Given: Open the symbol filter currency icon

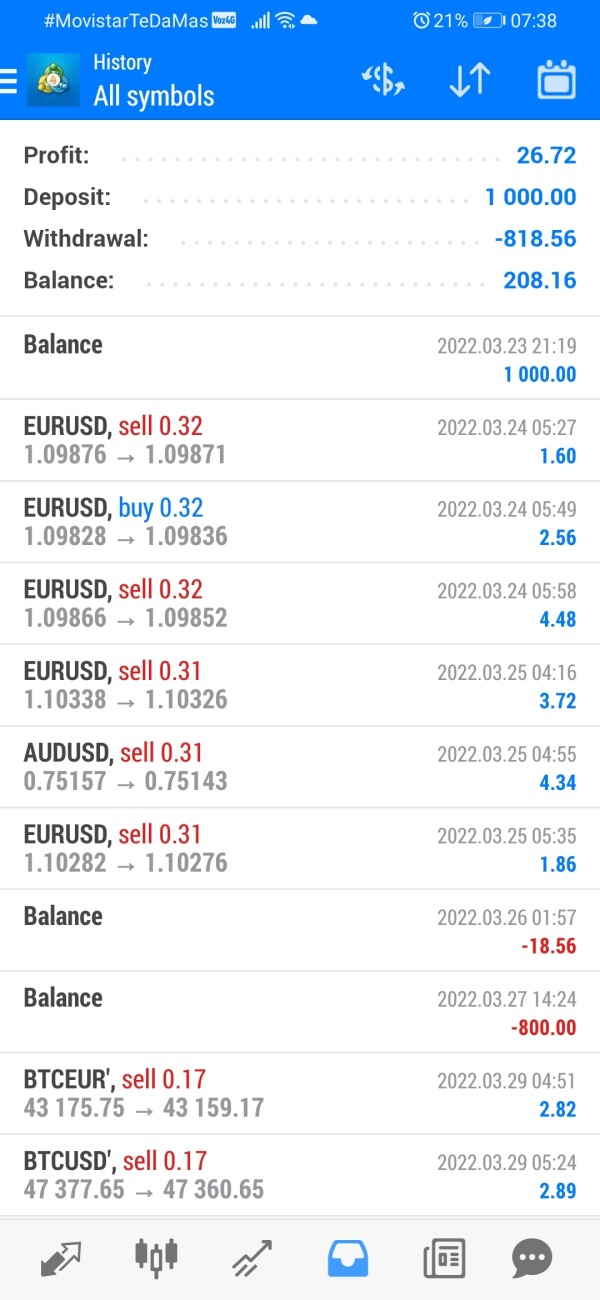Looking at the screenshot, I should tap(383, 80).
